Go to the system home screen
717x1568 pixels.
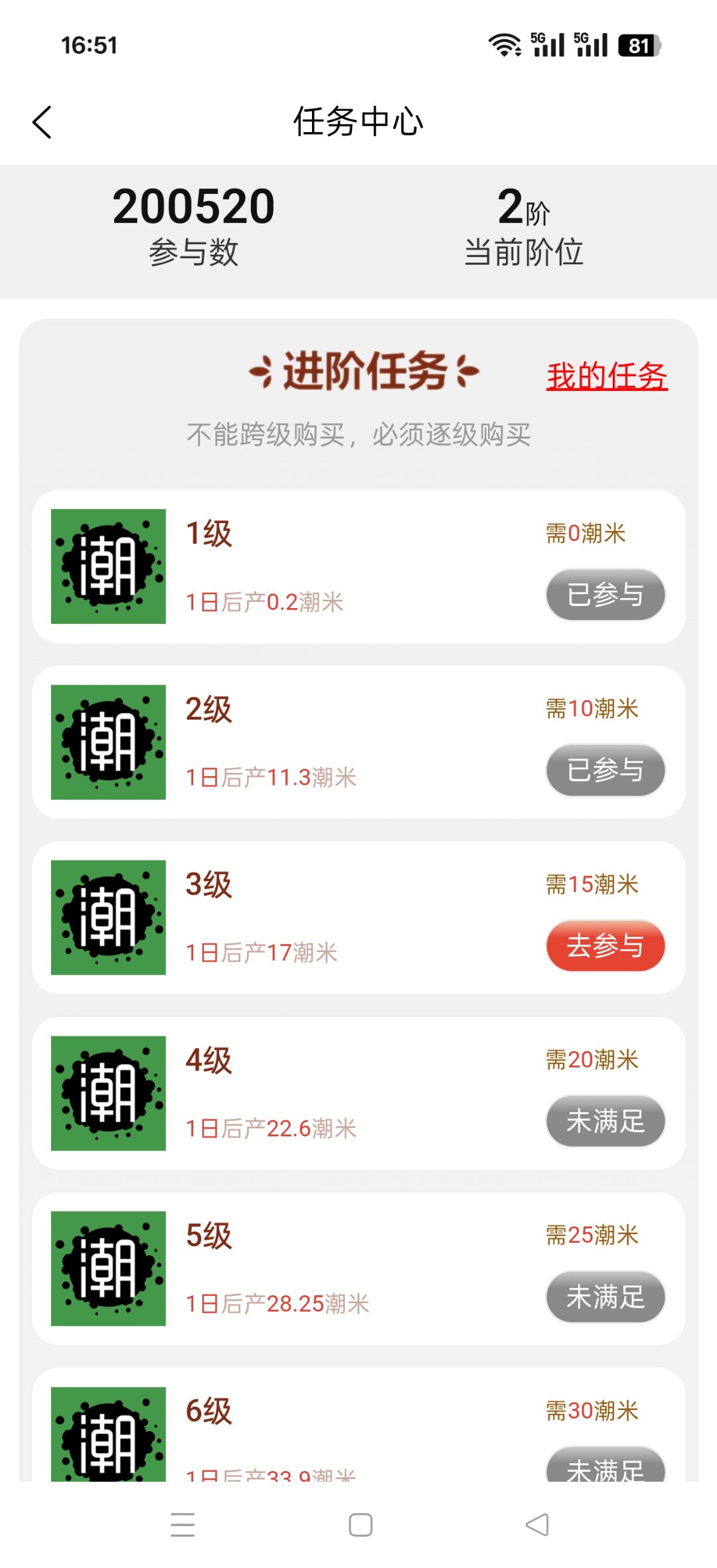click(360, 1525)
